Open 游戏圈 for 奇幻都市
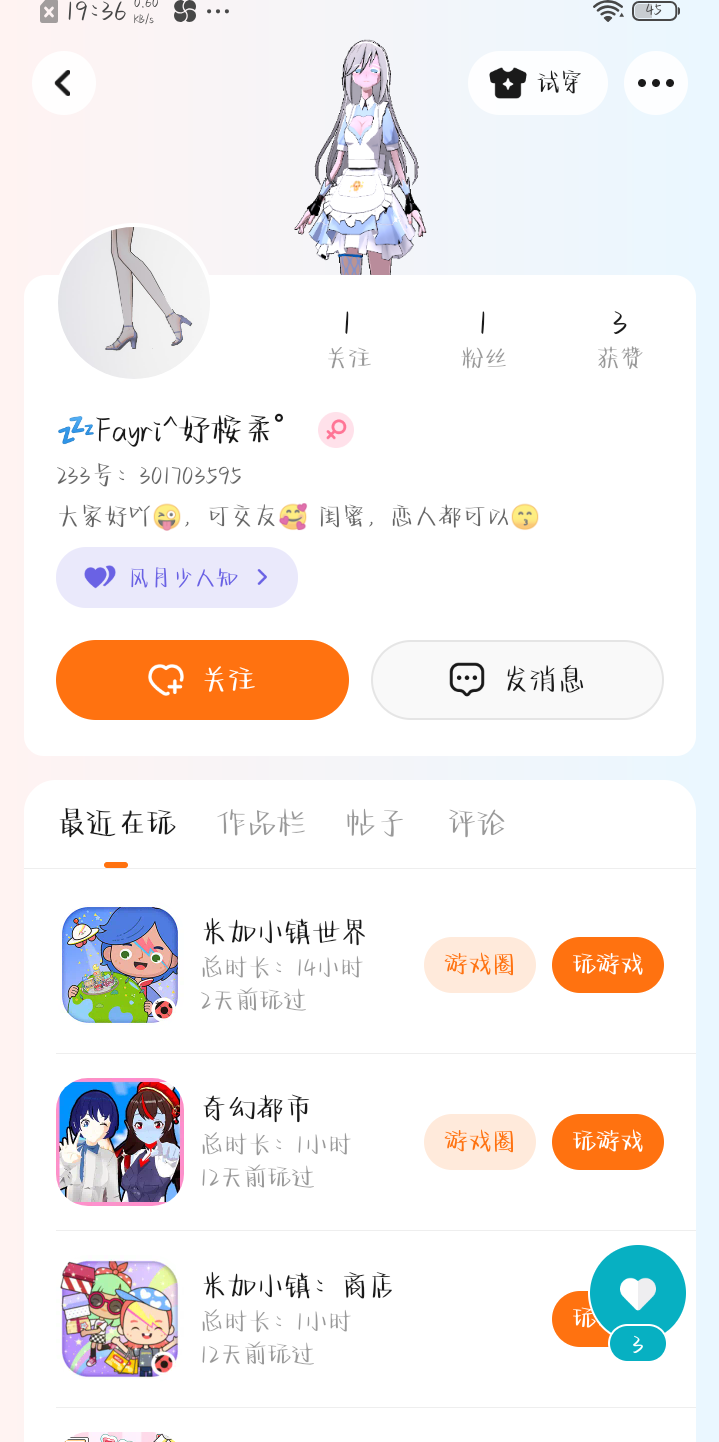This screenshot has height=1442, width=719. [479, 1142]
